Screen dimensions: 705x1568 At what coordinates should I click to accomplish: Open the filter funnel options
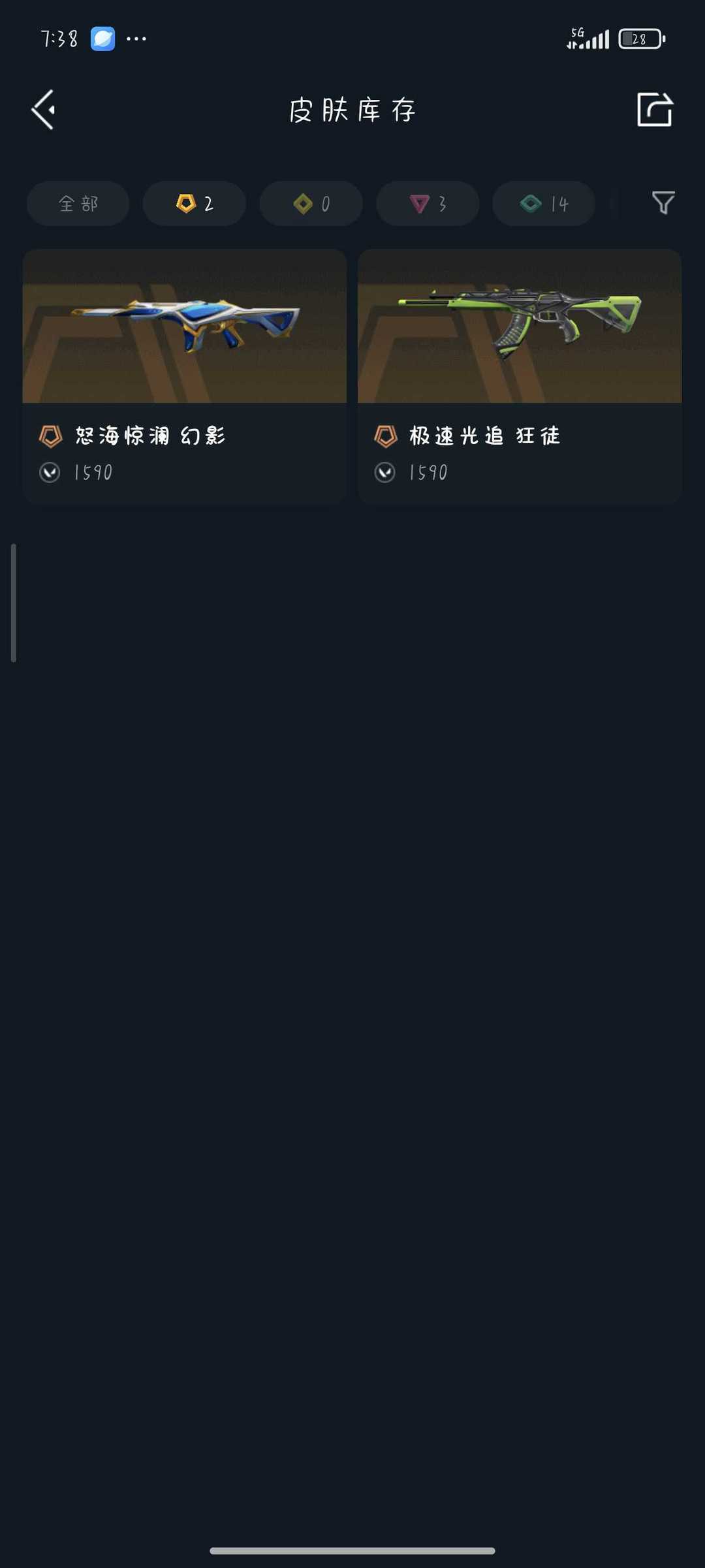663,203
